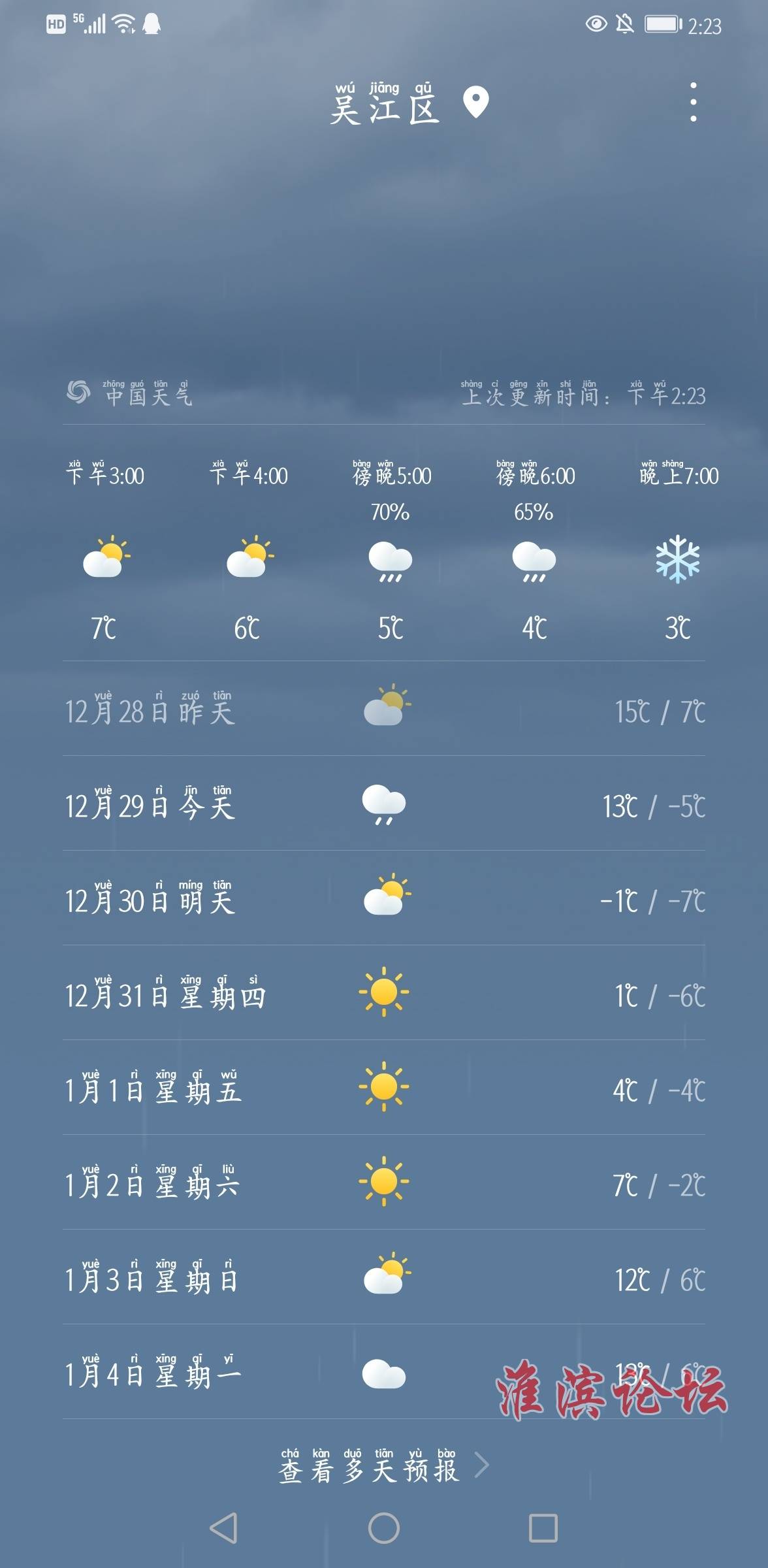Open the three-dot overflow menu
The image size is (768, 1568).
tap(693, 102)
